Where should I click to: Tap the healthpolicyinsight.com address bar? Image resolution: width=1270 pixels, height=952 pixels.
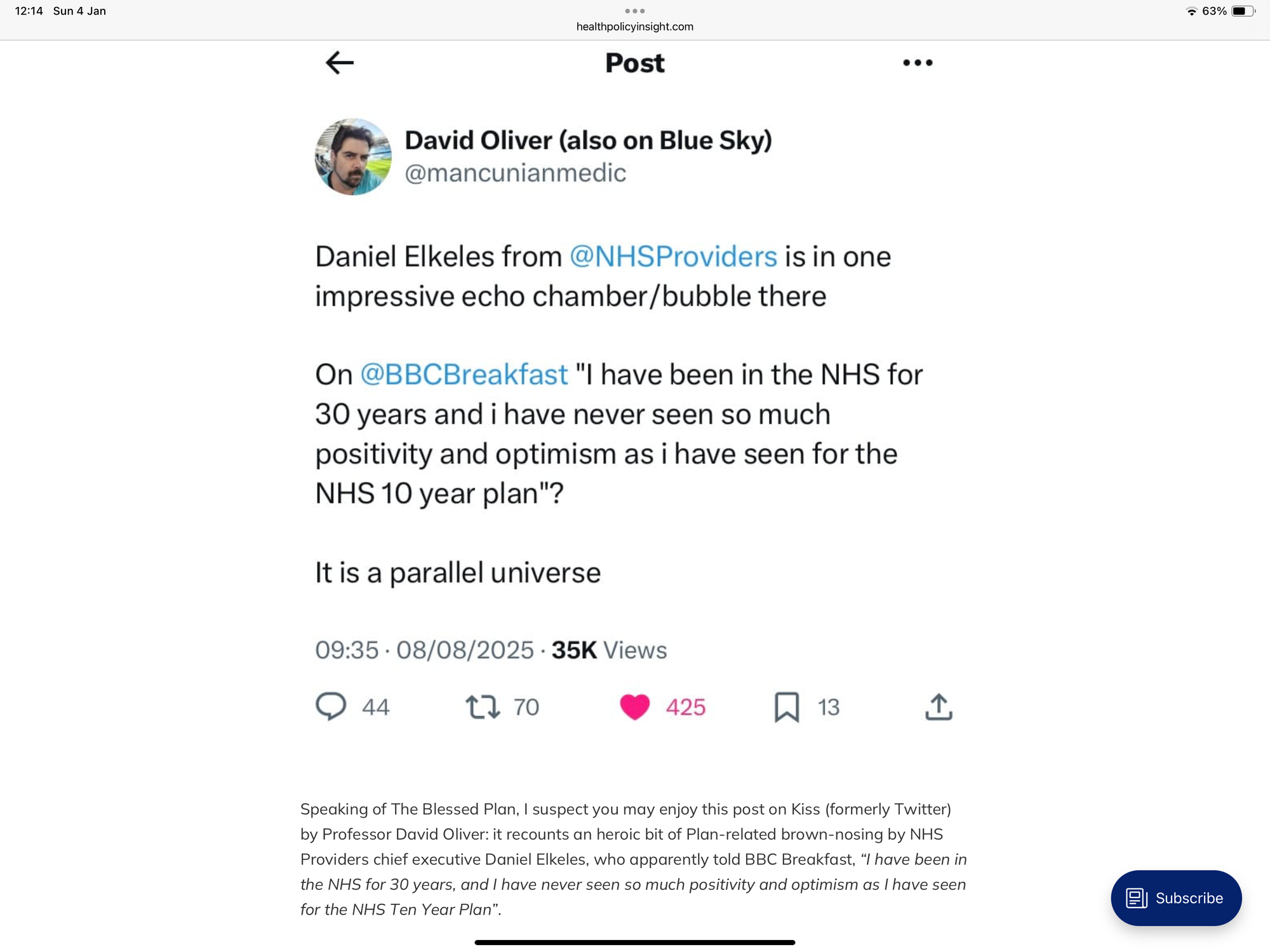pos(634,27)
